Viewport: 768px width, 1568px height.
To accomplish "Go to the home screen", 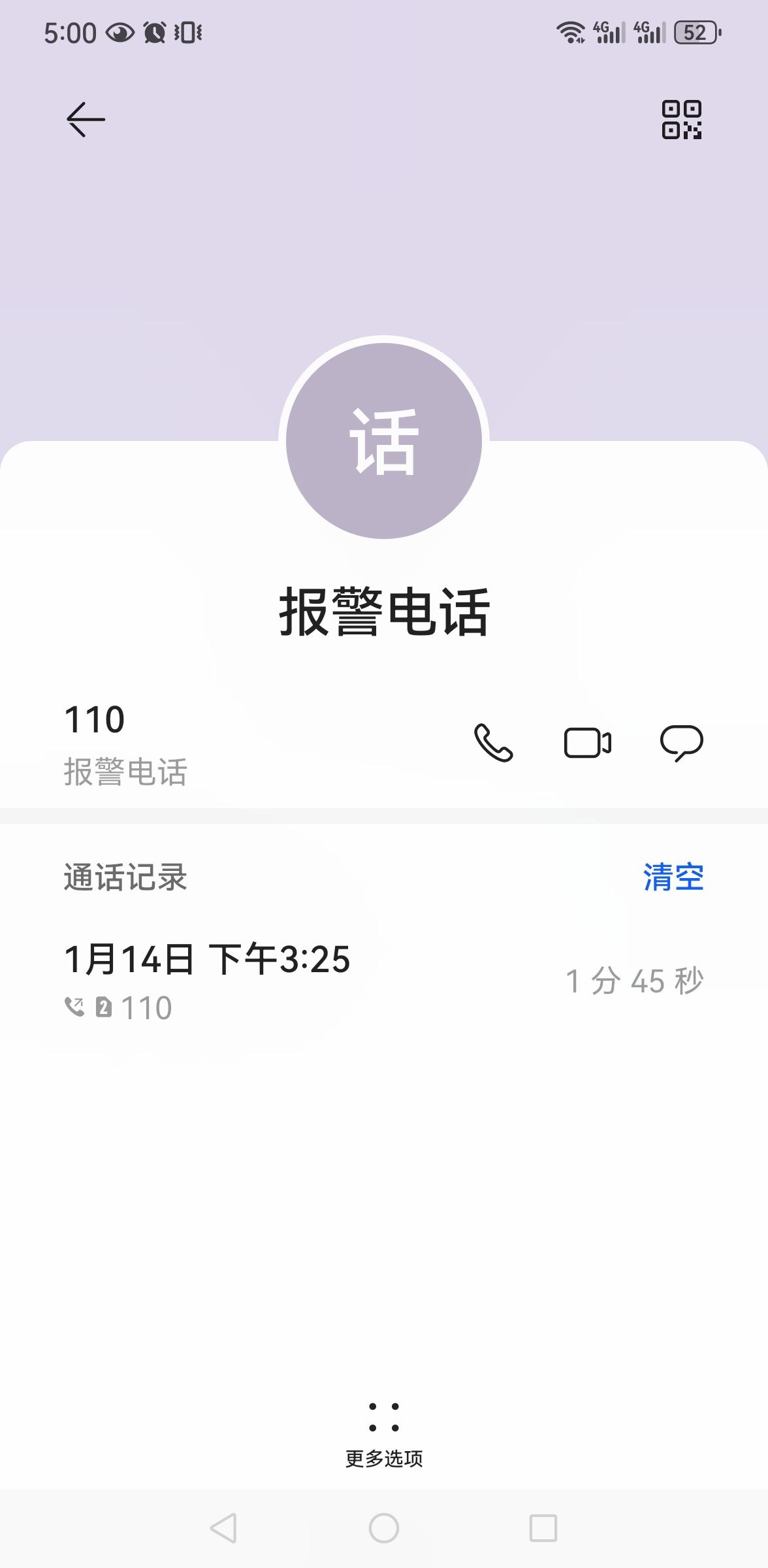I will [x=384, y=1528].
